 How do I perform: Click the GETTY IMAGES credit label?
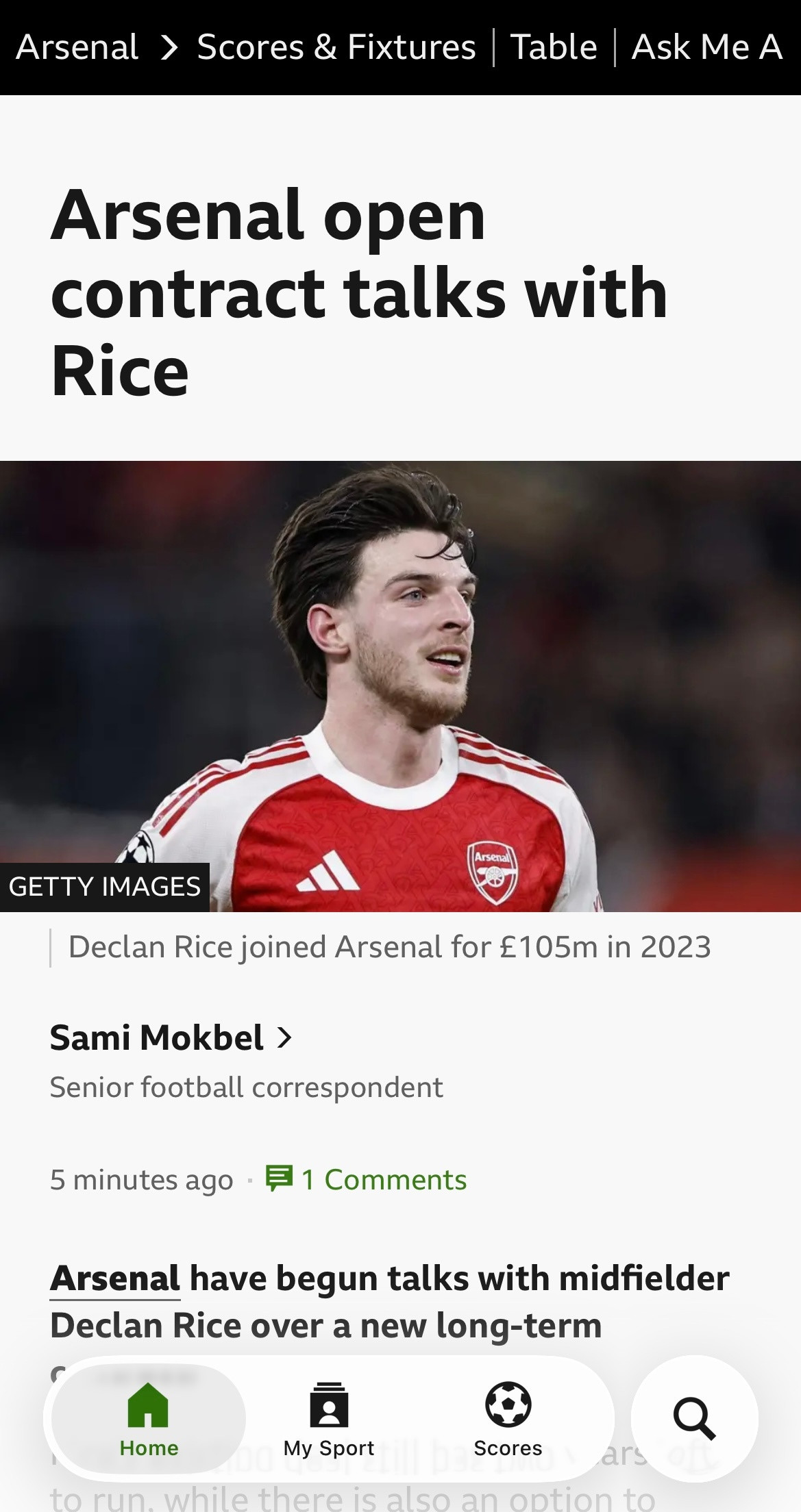click(103, 885)
